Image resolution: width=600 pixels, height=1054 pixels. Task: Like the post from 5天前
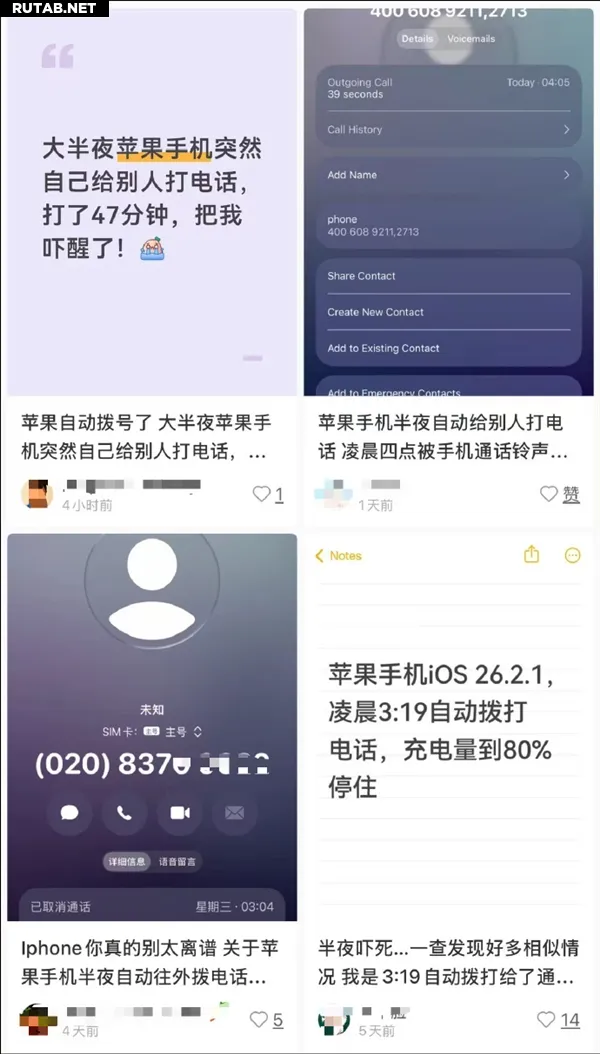pos(546,1020)
